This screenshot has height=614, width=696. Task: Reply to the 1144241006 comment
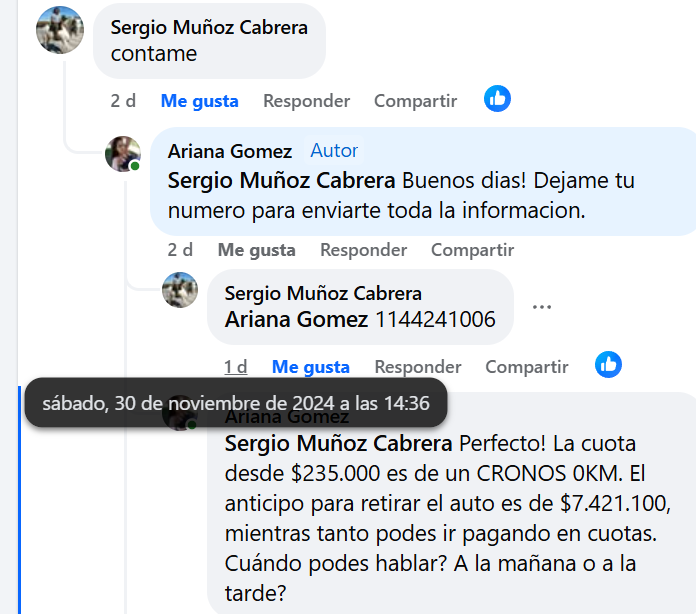coord(418,367)
